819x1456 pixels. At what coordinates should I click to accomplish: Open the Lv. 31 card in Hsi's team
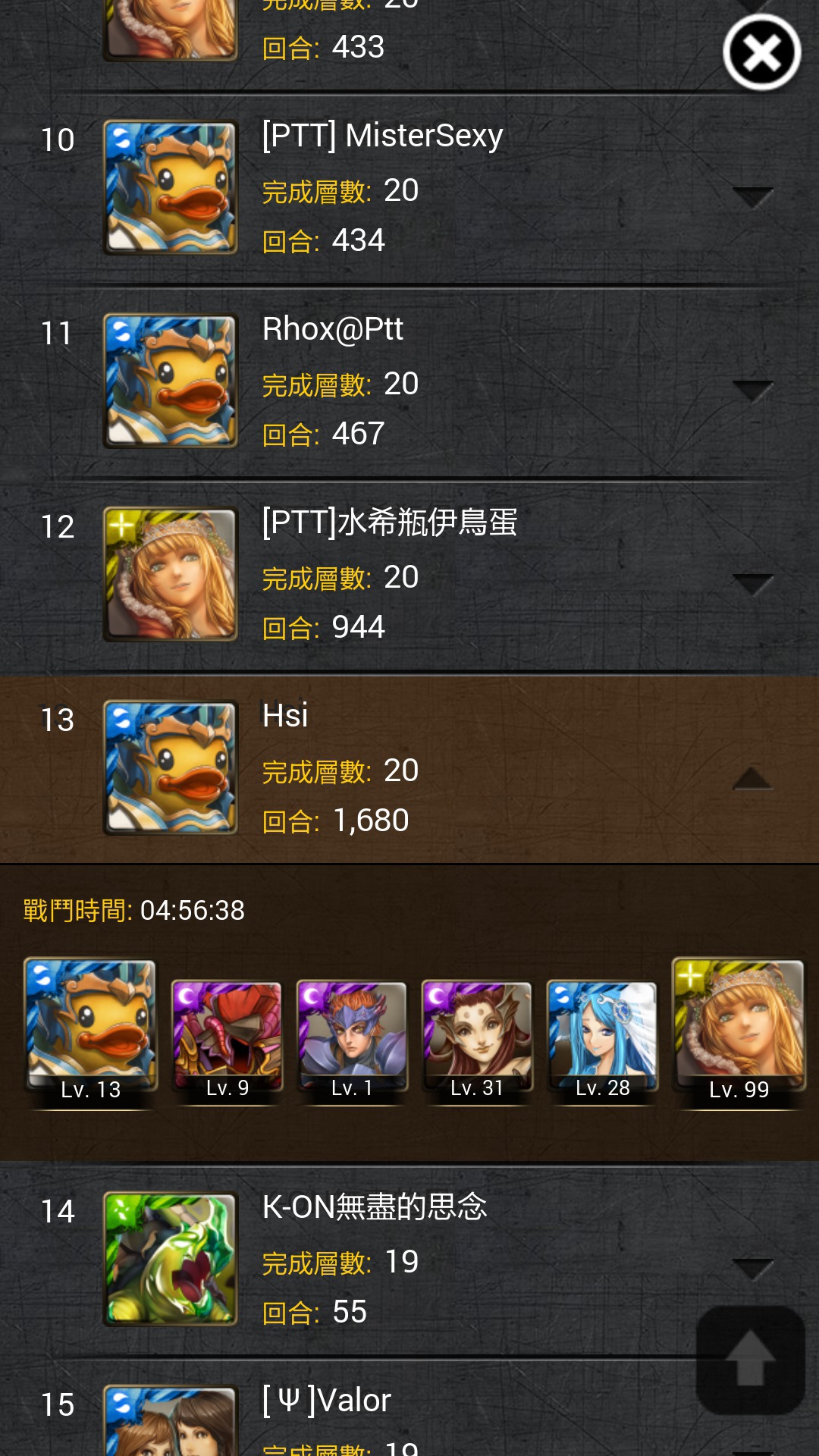[477, 1040]
